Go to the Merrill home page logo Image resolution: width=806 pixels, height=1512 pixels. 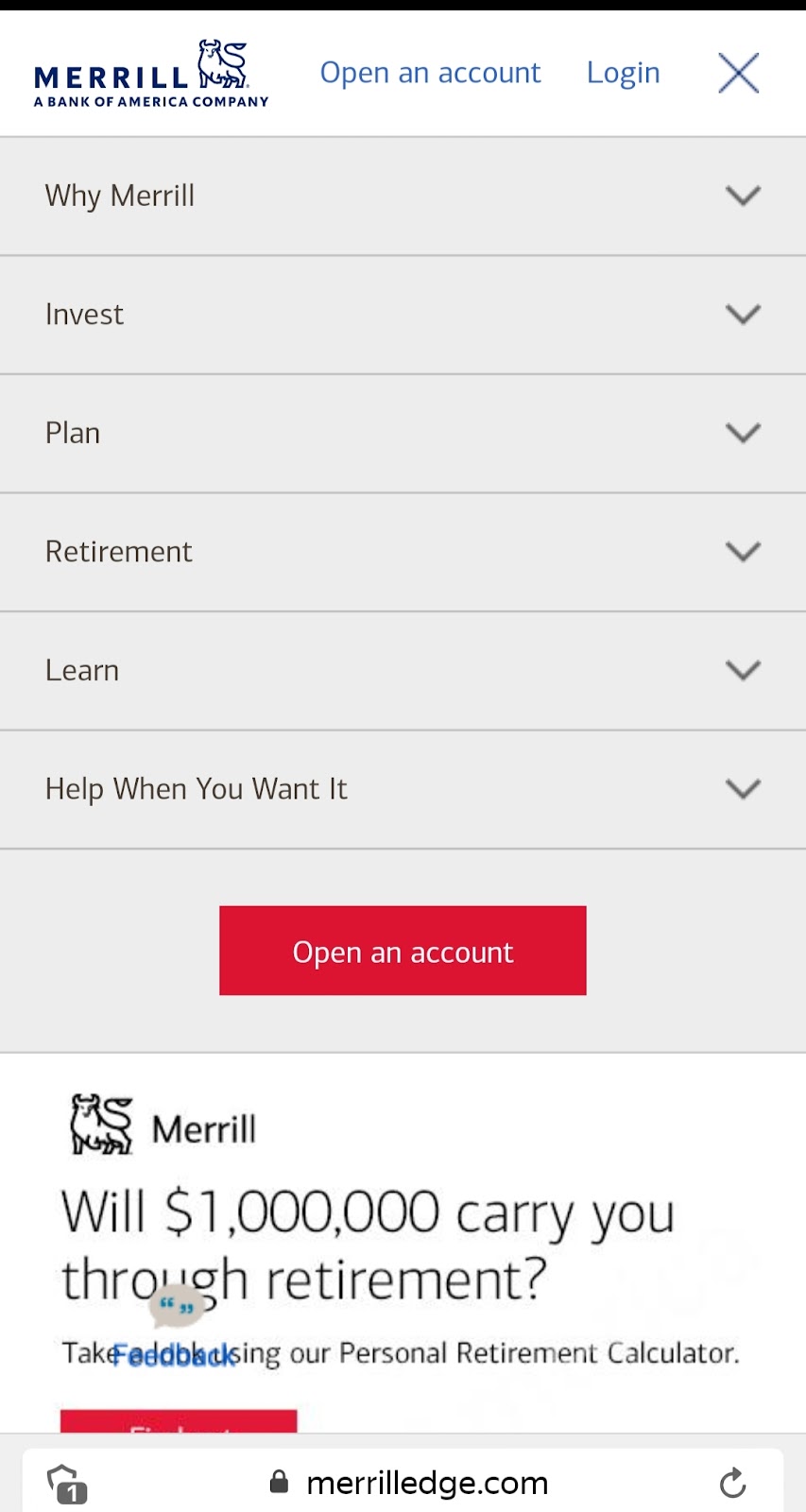(x=151, y=74)
